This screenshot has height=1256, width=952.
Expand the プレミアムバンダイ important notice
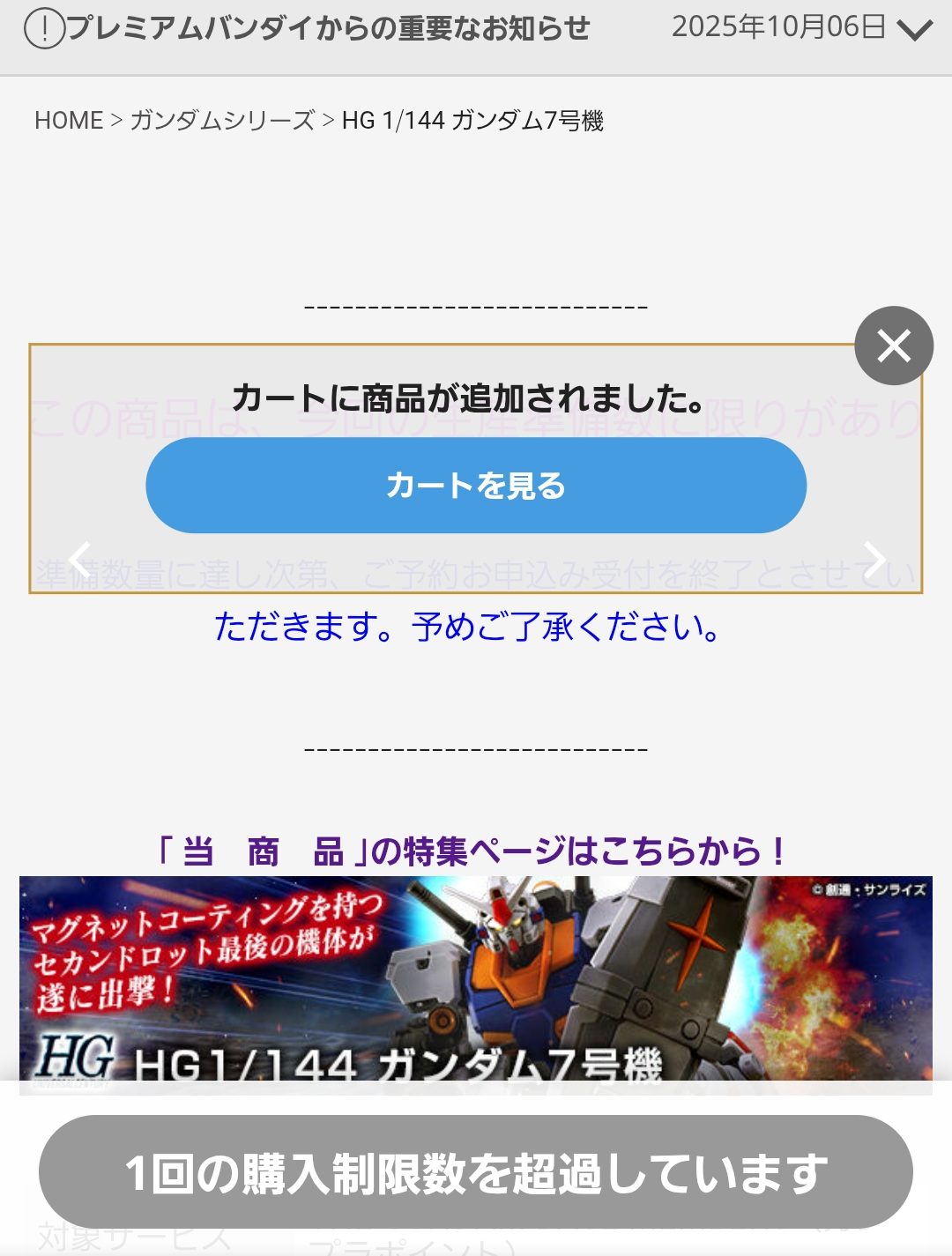[914, 30]
